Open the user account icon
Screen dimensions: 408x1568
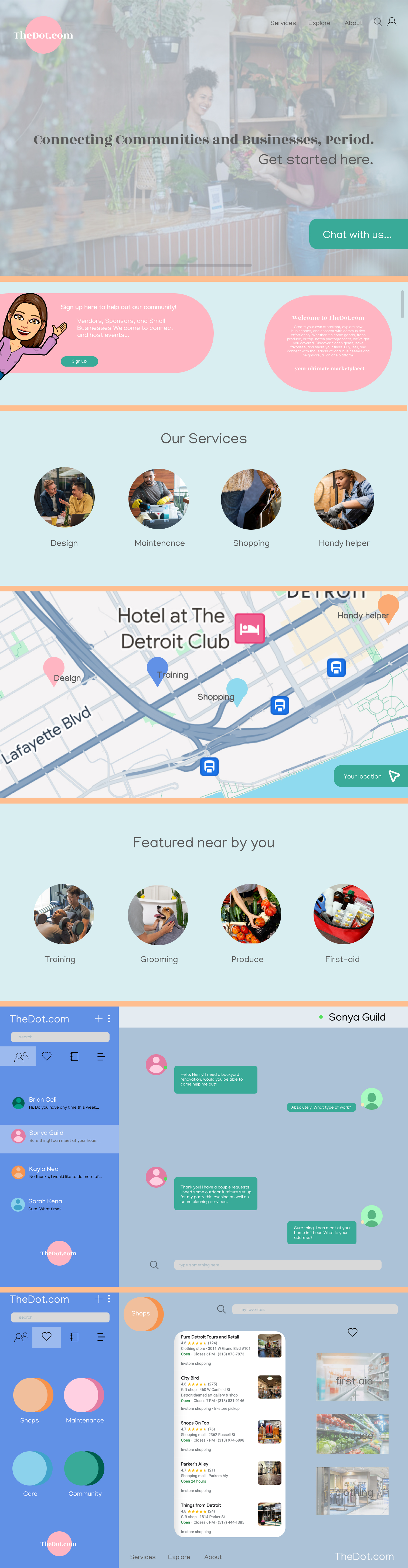coord(392,22)
